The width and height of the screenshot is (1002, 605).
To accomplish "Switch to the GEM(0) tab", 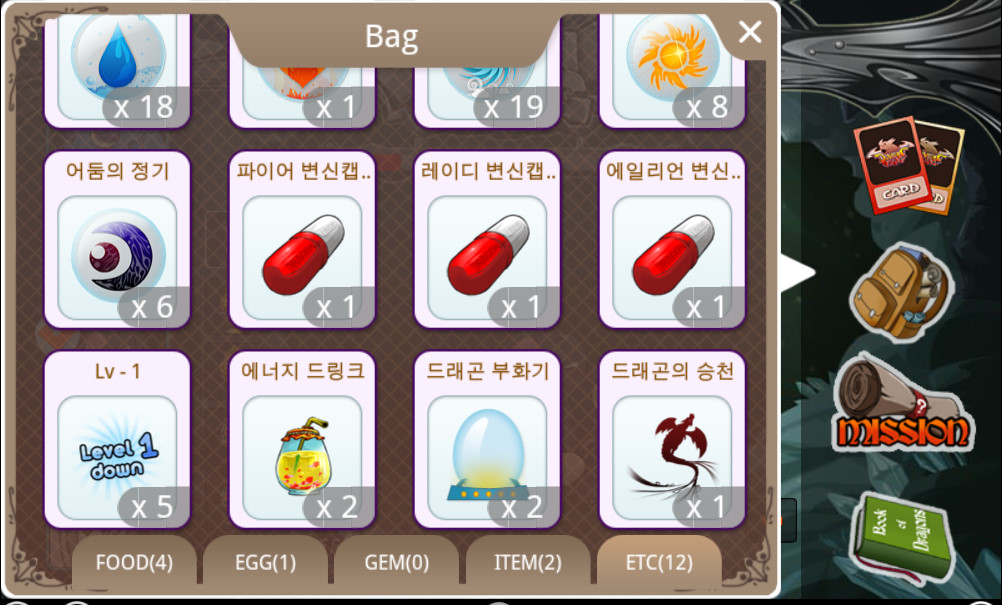I will (x=396, y=563).
